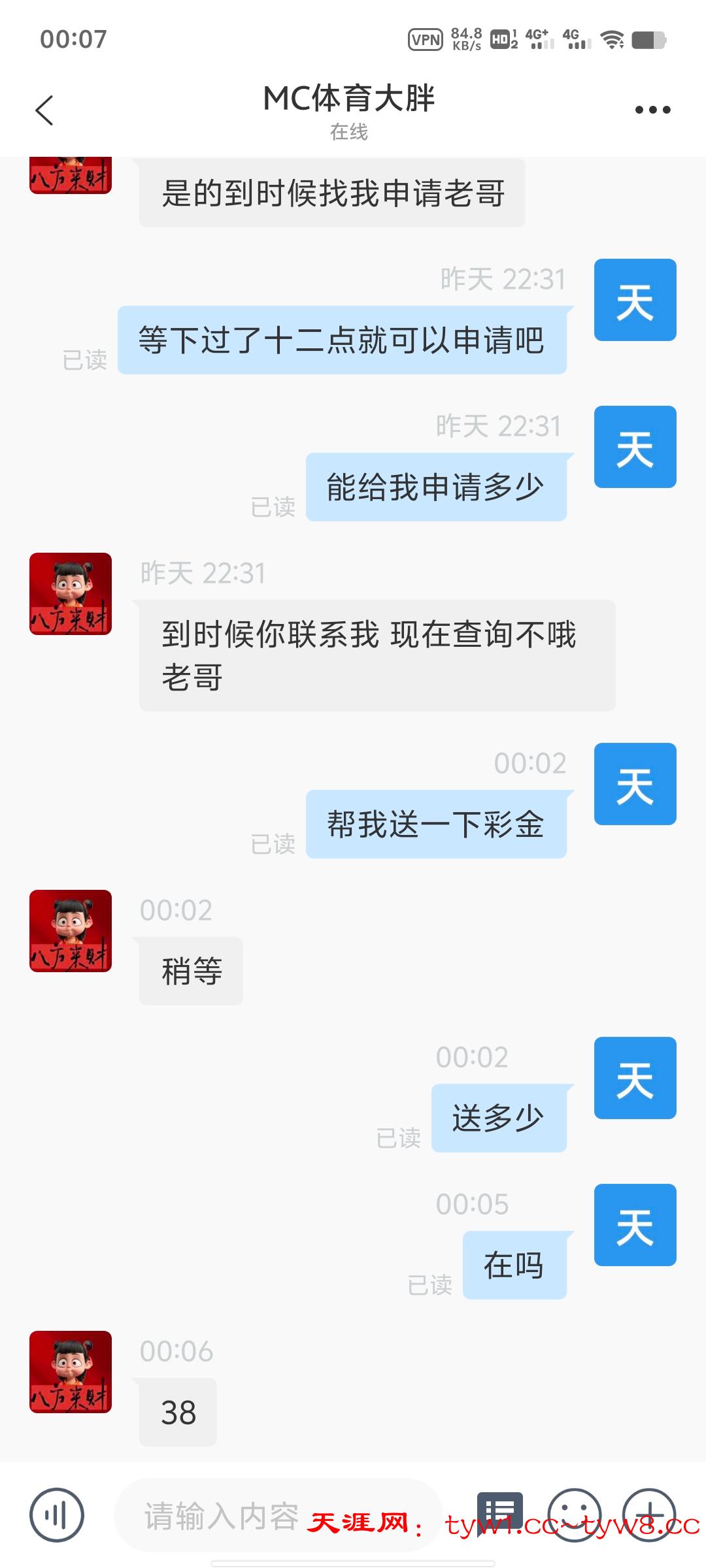Switch to voice message input
The height and width of the screenshot is (1568, 706).
[57, 1514]
